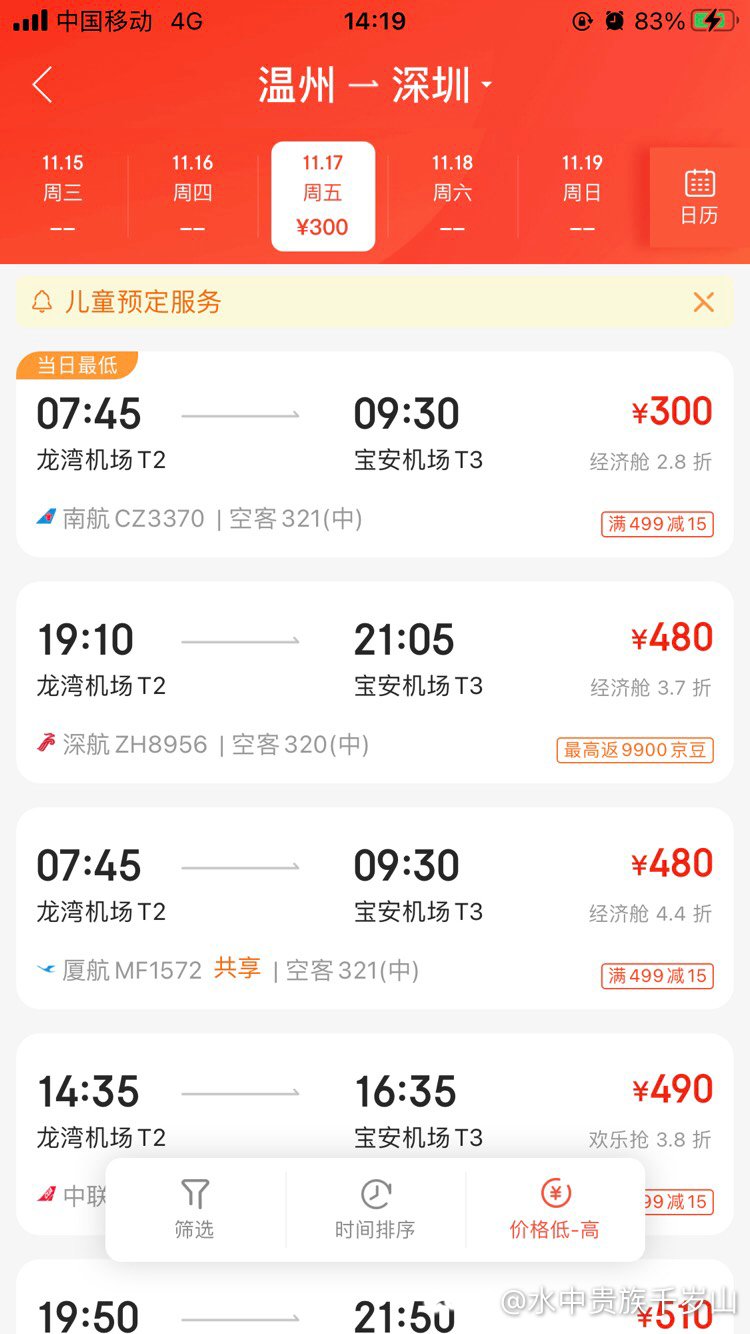Viewport: 750px width, 1334px height.
Task: Open the 温州 → 深圳 route dropdown
Action: [375, 85]
